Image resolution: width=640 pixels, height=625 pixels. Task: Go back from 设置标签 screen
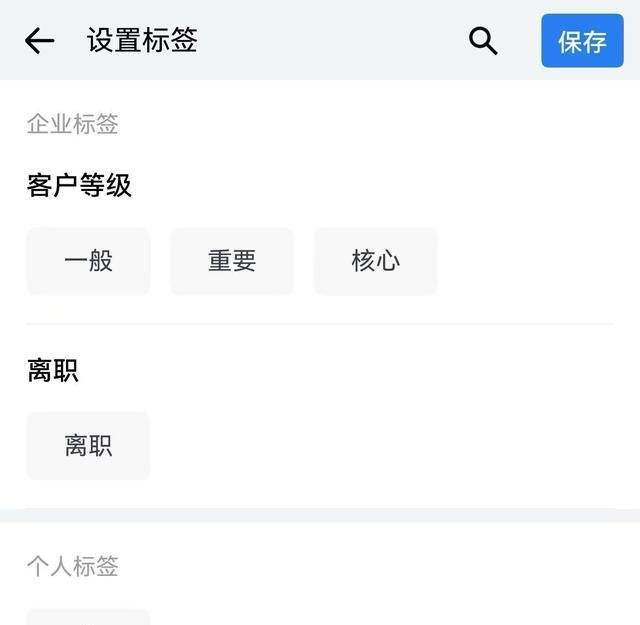(39, 41)
